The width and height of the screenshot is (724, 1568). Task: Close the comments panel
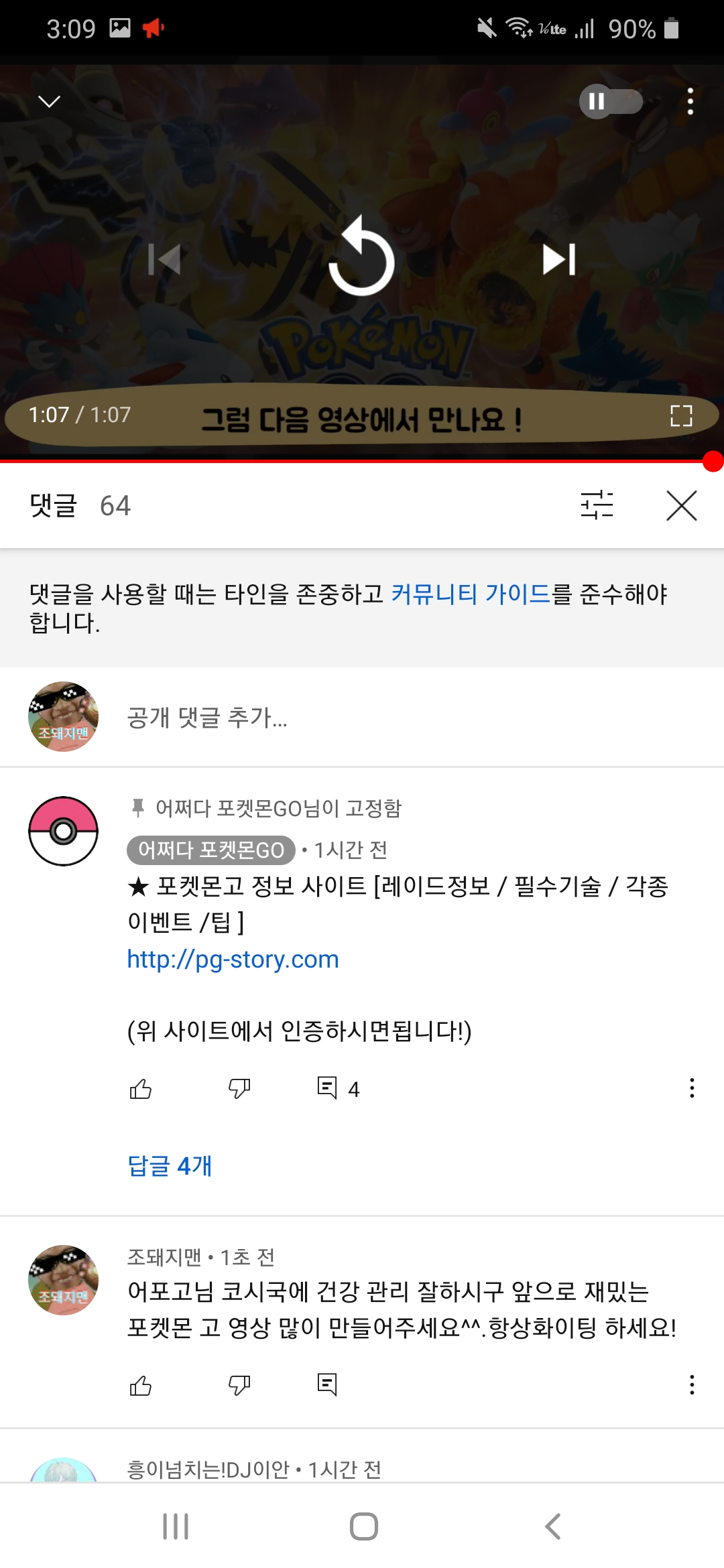681,505
